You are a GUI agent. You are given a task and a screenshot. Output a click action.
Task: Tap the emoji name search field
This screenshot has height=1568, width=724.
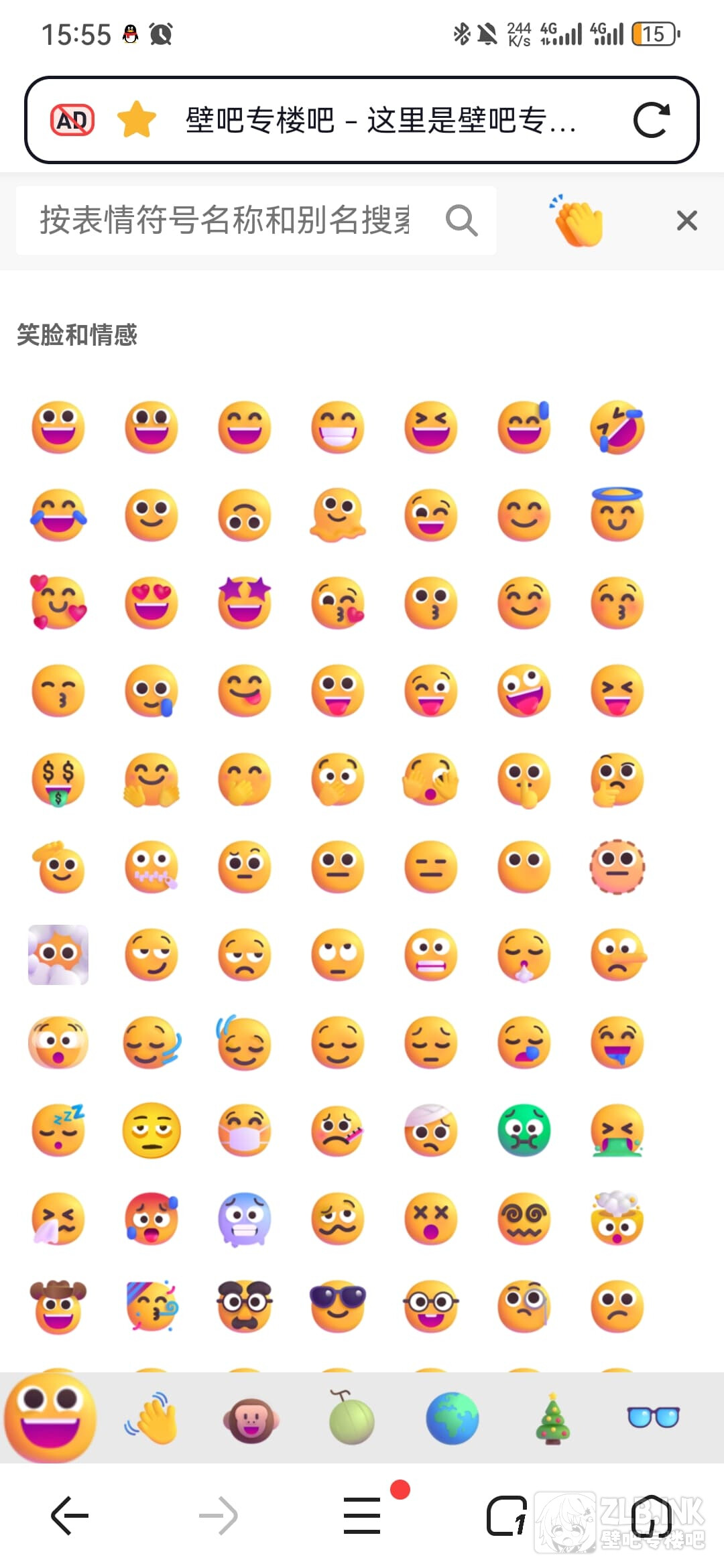point(225,220)
